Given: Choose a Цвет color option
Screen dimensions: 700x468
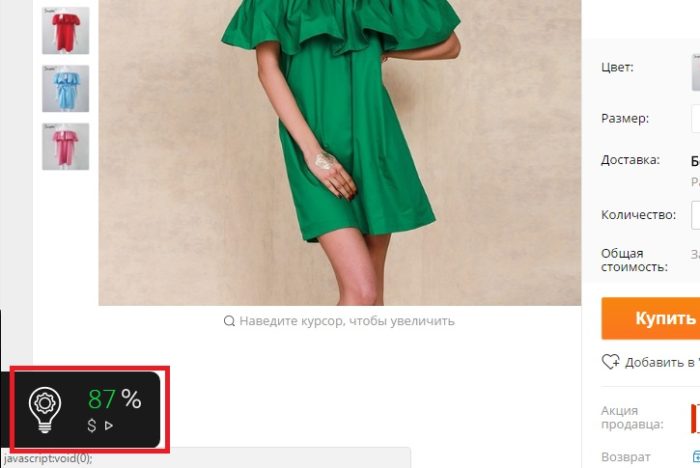Looking at the screenshot, I should (695, 73).
